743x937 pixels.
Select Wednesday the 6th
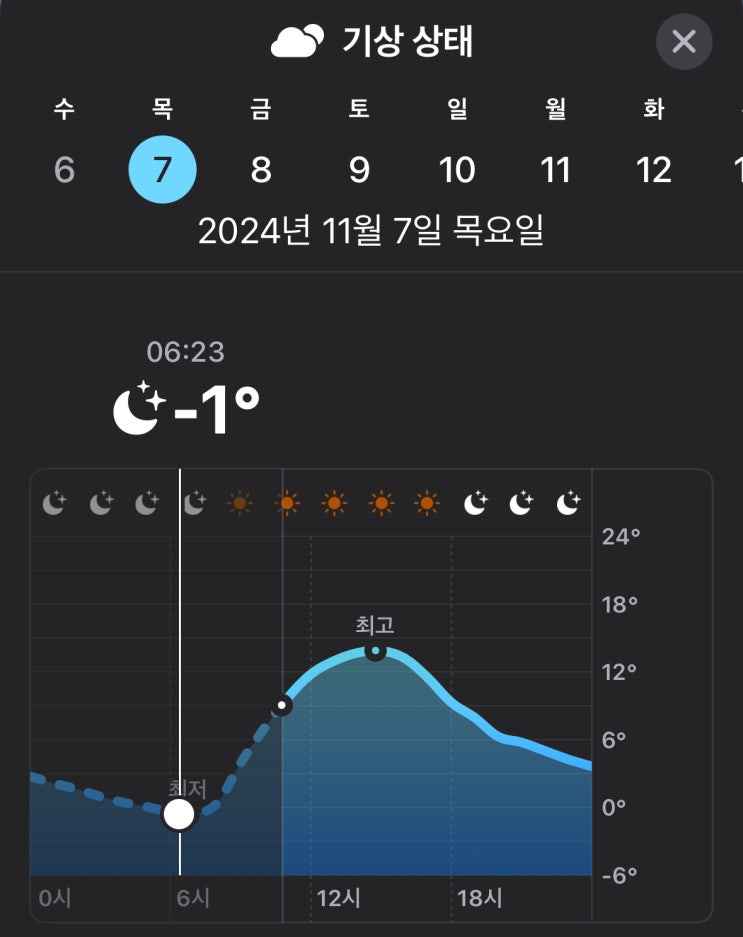pyautogui.click(x=64, y=170)
